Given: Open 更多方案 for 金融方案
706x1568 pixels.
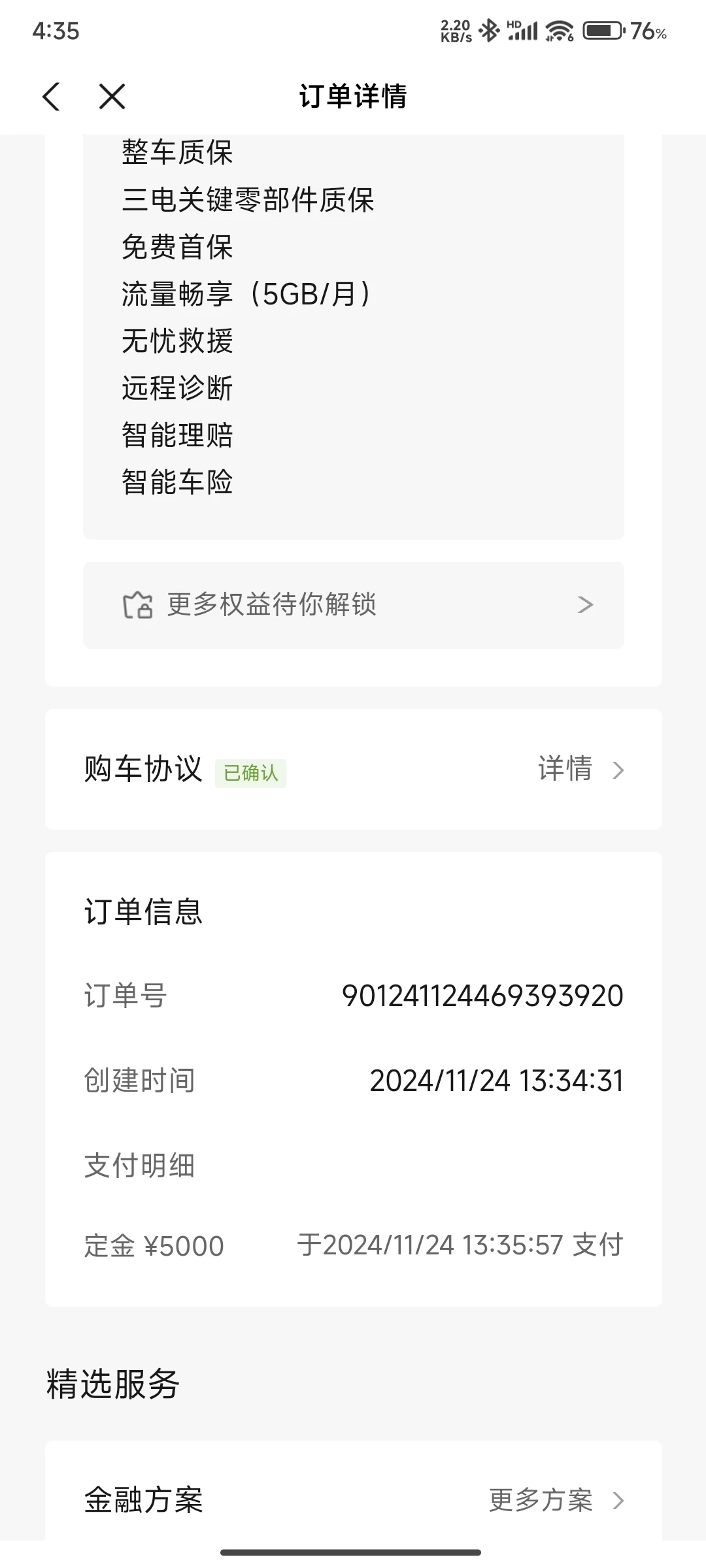Looking at the screenshot, I should 556,1500.
